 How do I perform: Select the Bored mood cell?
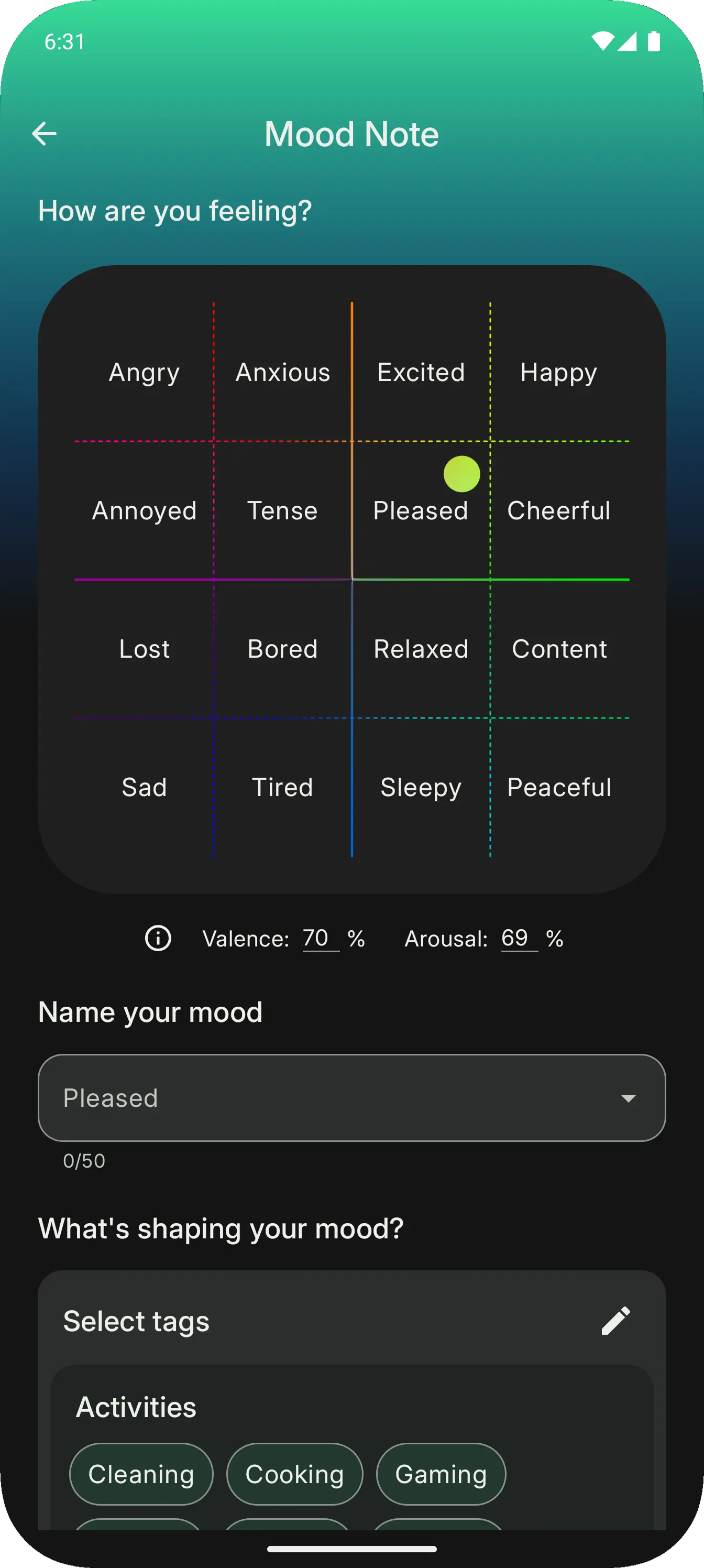coord(282,649)
